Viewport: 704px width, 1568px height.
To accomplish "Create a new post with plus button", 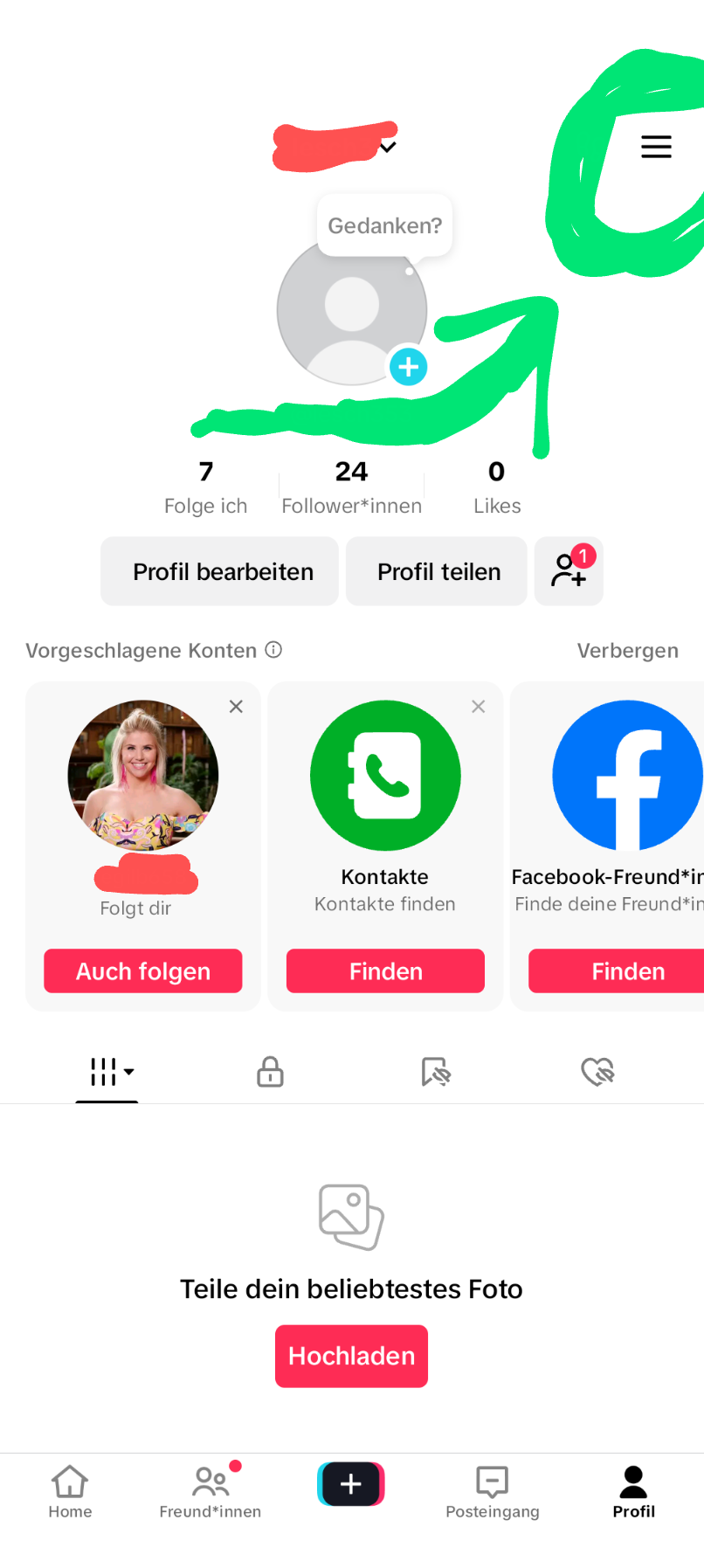I will 351,1483.
